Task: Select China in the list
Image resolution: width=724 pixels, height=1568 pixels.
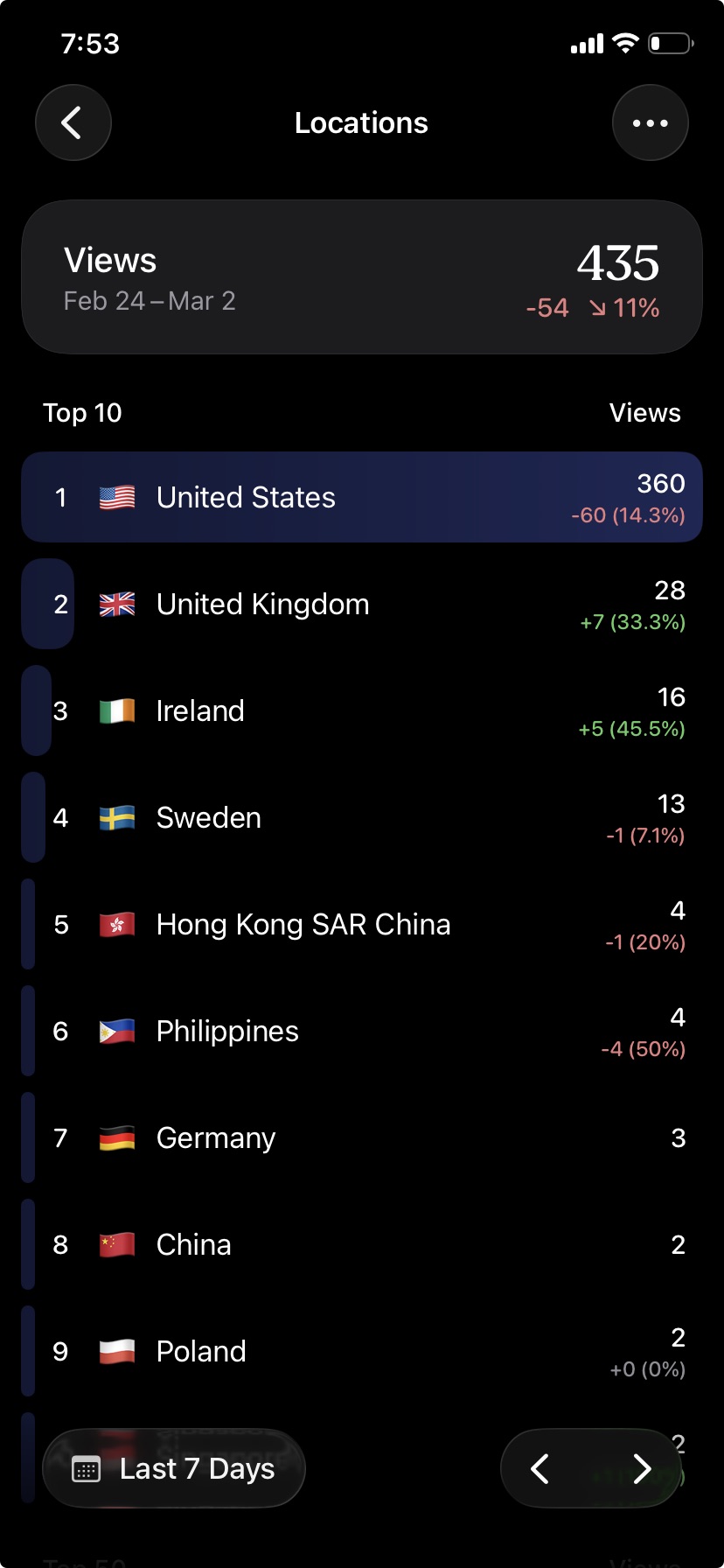Action: (x=362, y=1244)
